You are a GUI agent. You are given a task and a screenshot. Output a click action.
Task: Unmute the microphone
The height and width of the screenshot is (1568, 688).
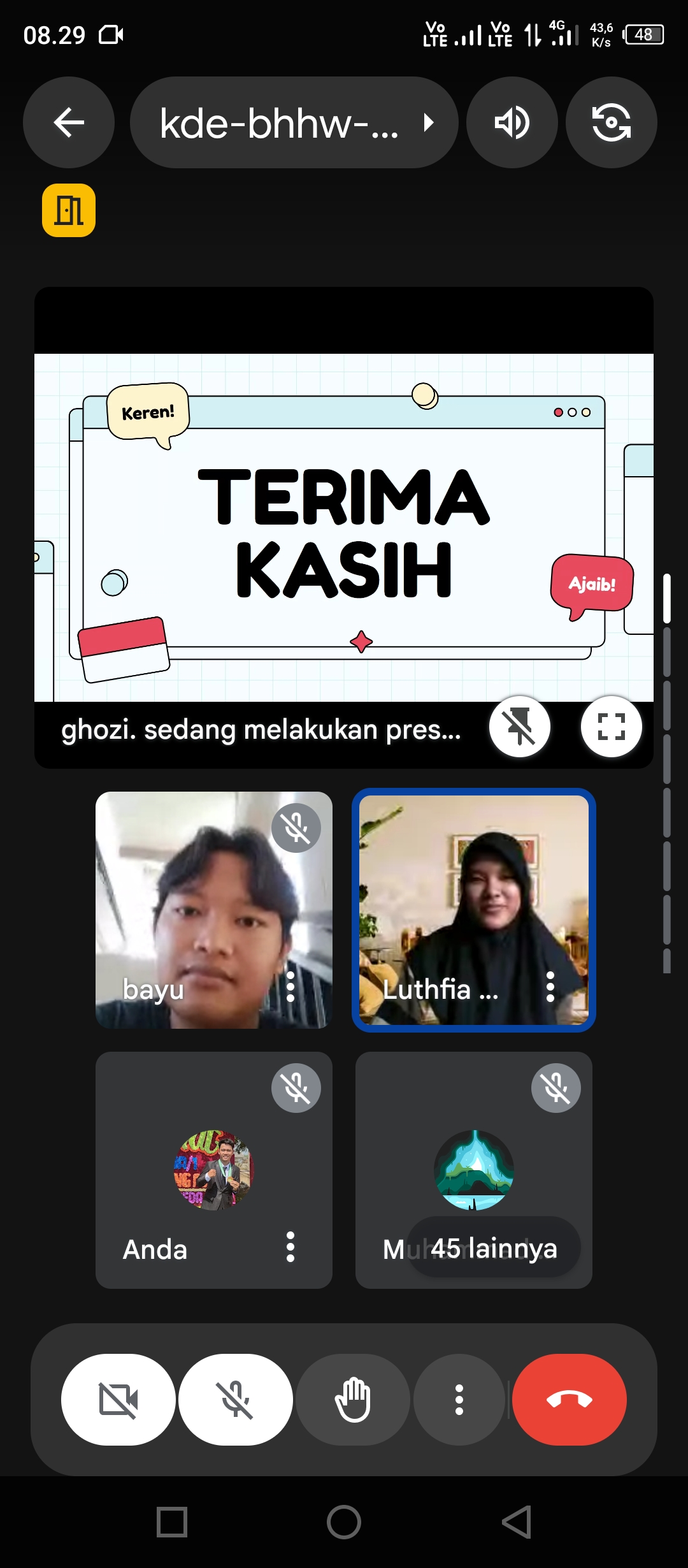pyautogui.click(x=236, y=1400)
